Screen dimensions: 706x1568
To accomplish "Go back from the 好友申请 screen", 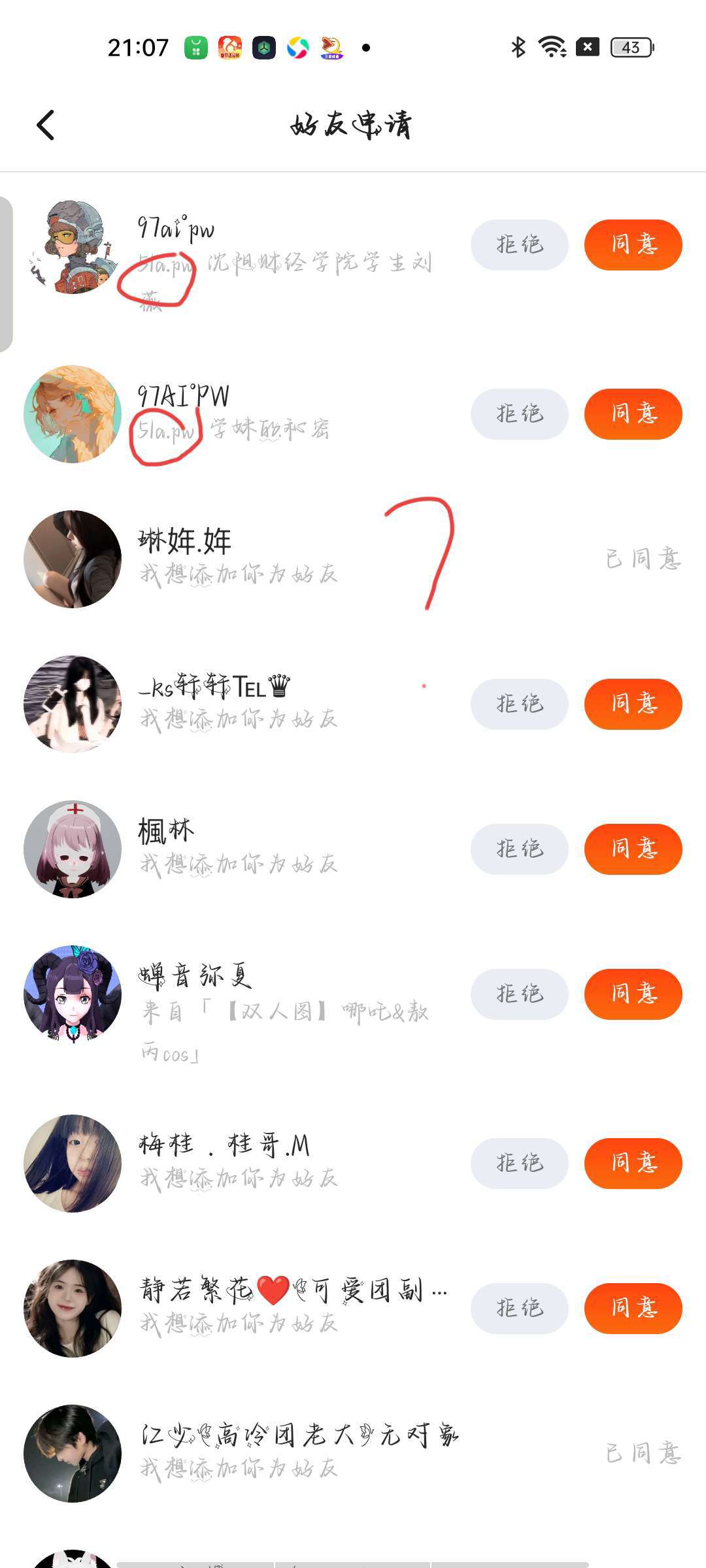I will point(45,125).
